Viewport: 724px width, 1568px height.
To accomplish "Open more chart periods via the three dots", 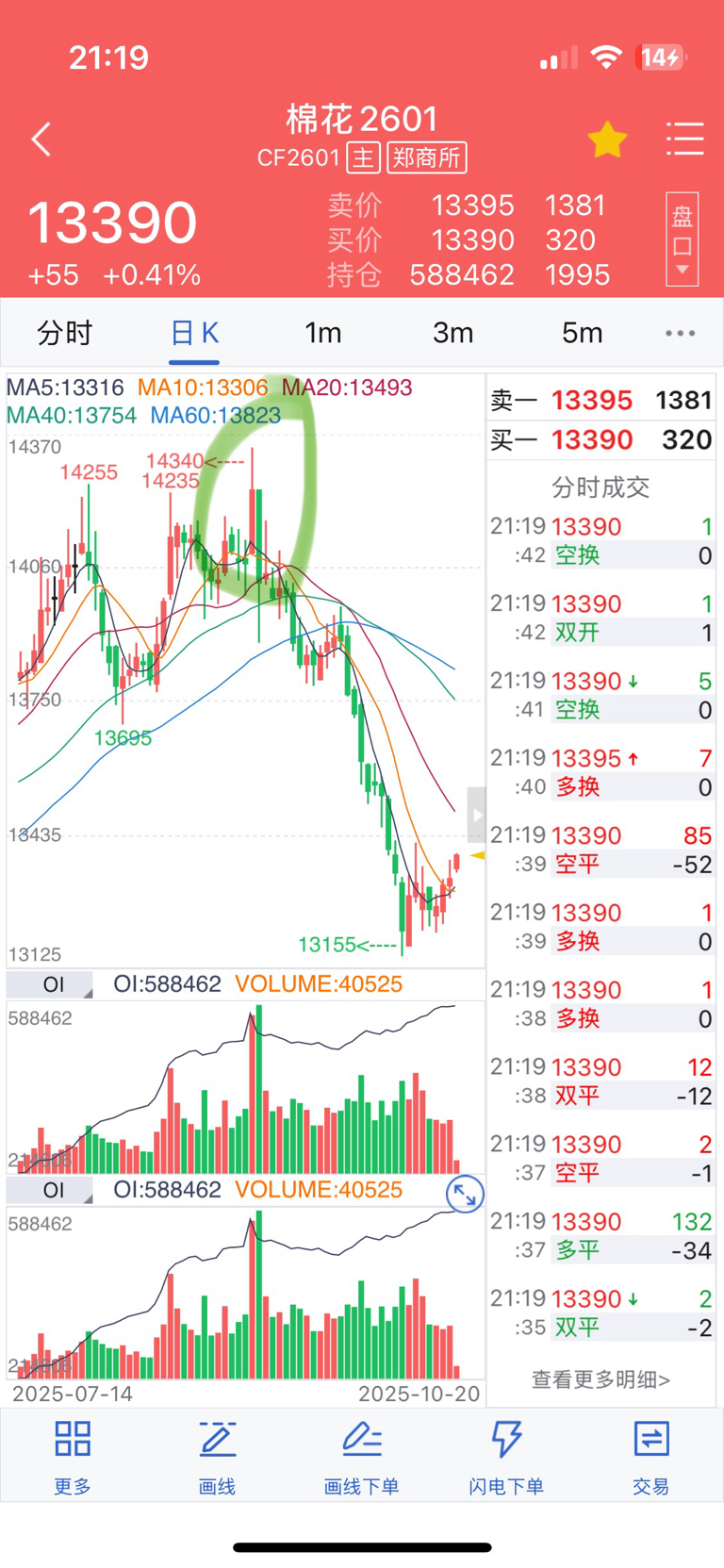I will coord(680,333).
